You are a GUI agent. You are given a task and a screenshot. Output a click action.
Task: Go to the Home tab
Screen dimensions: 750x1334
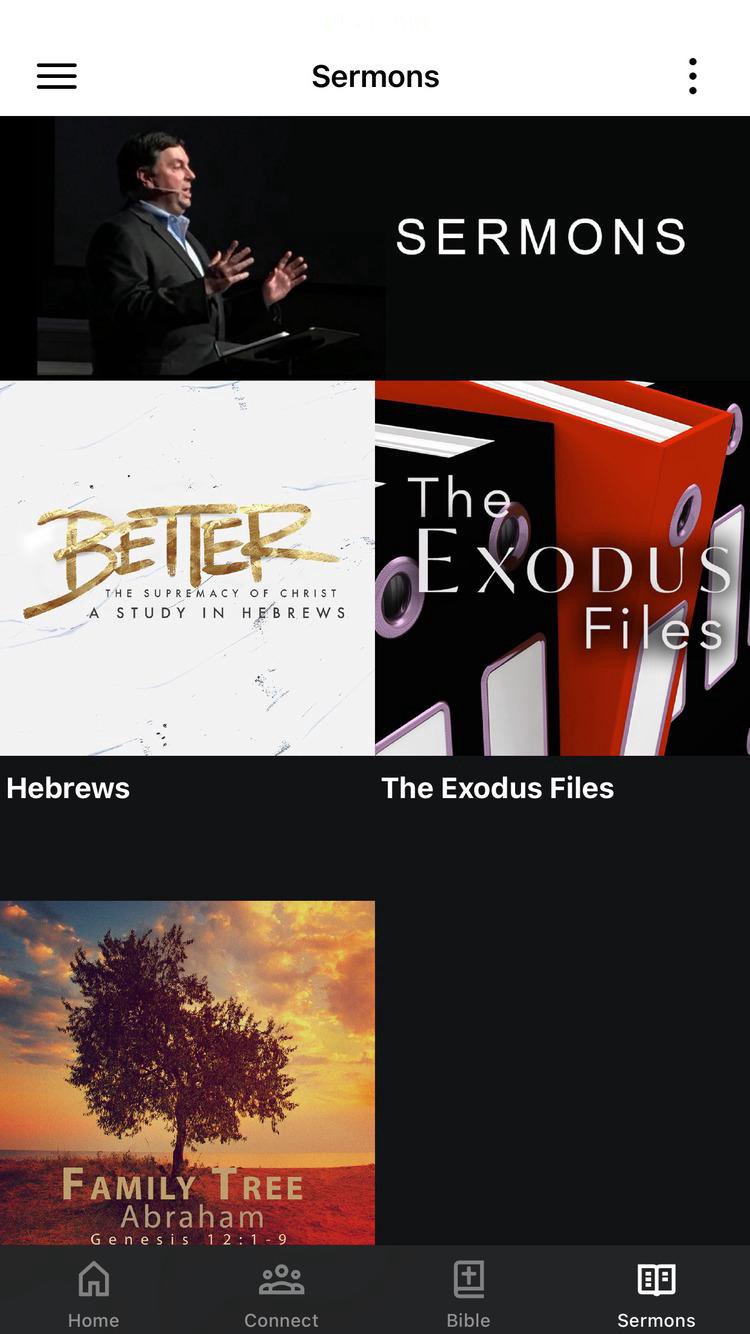click(x=93, y=1293)
